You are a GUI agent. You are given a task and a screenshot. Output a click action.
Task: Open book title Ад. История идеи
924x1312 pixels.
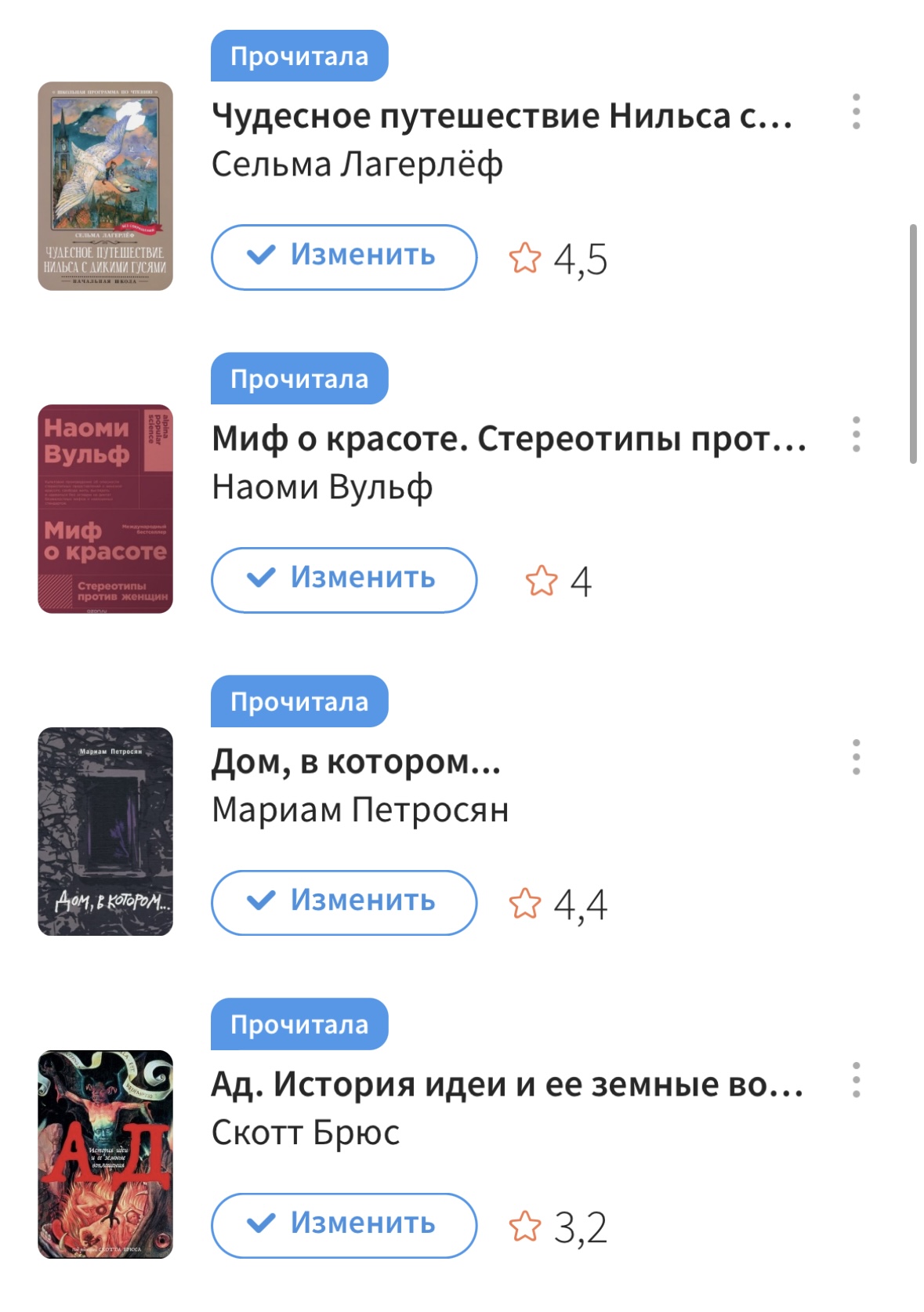pyautogui.click(x=506, y=1085)
